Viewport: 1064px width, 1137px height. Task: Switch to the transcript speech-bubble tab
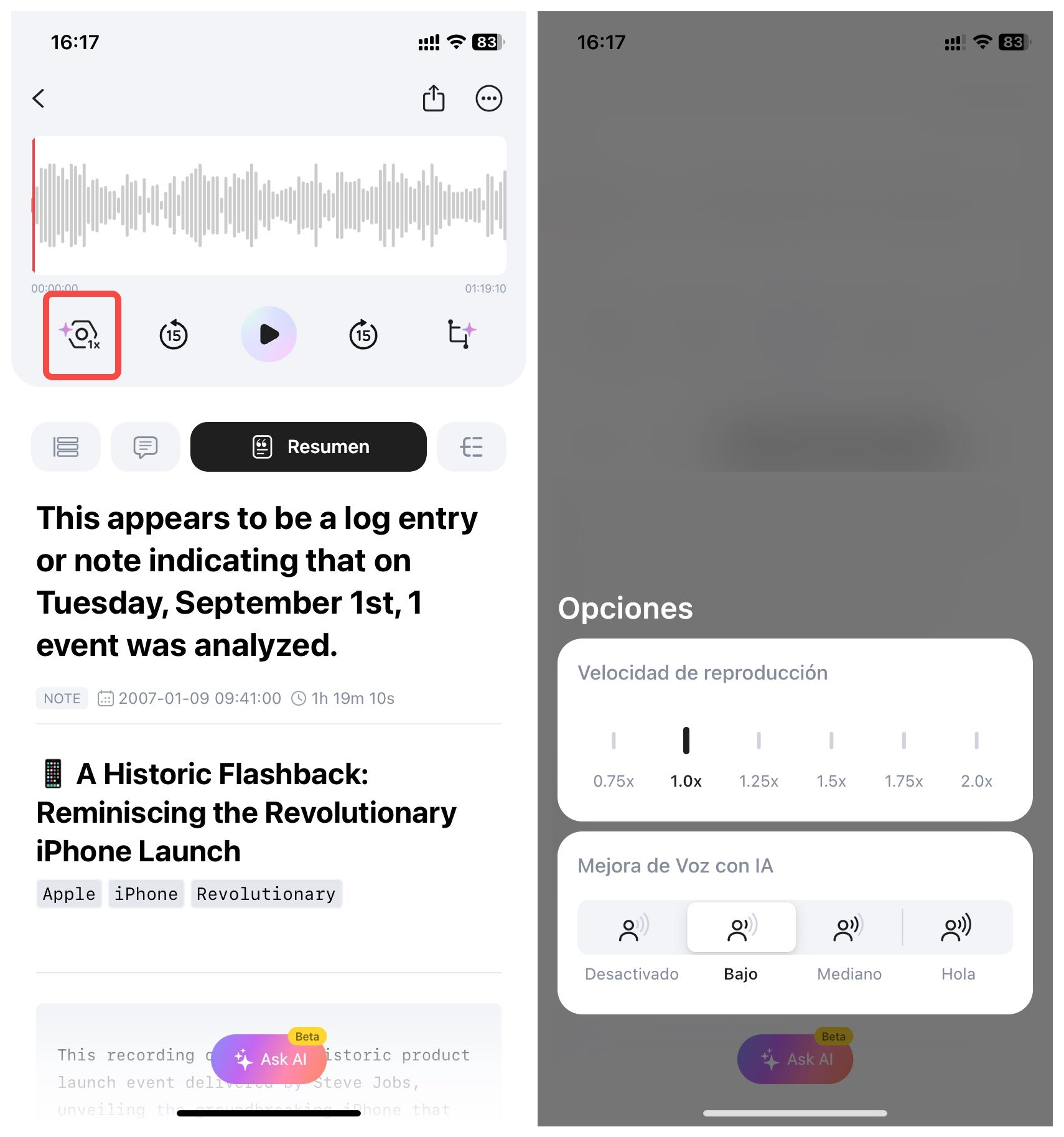coord(145,447)
